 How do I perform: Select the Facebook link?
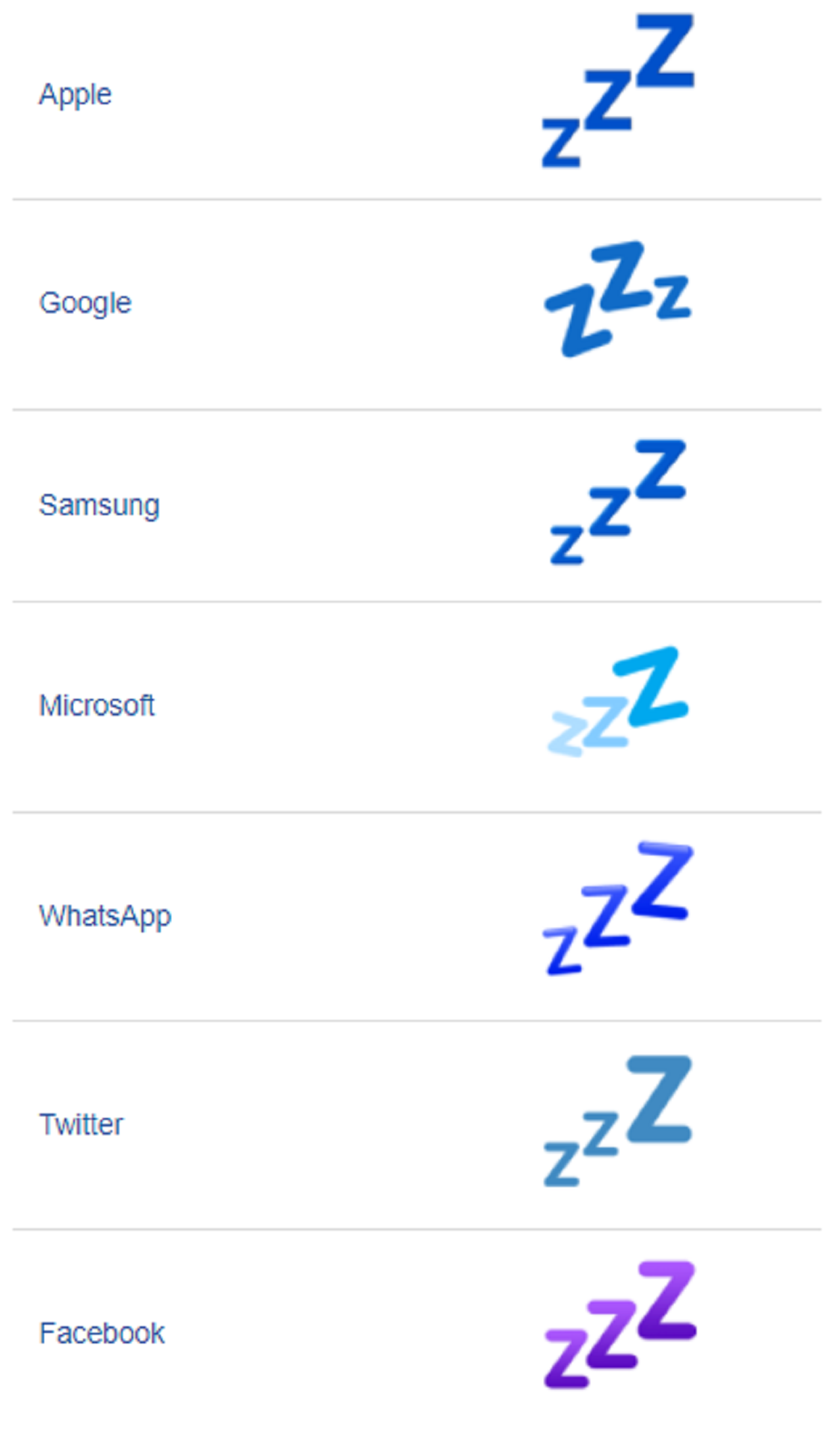click(x=102, y=1333)
